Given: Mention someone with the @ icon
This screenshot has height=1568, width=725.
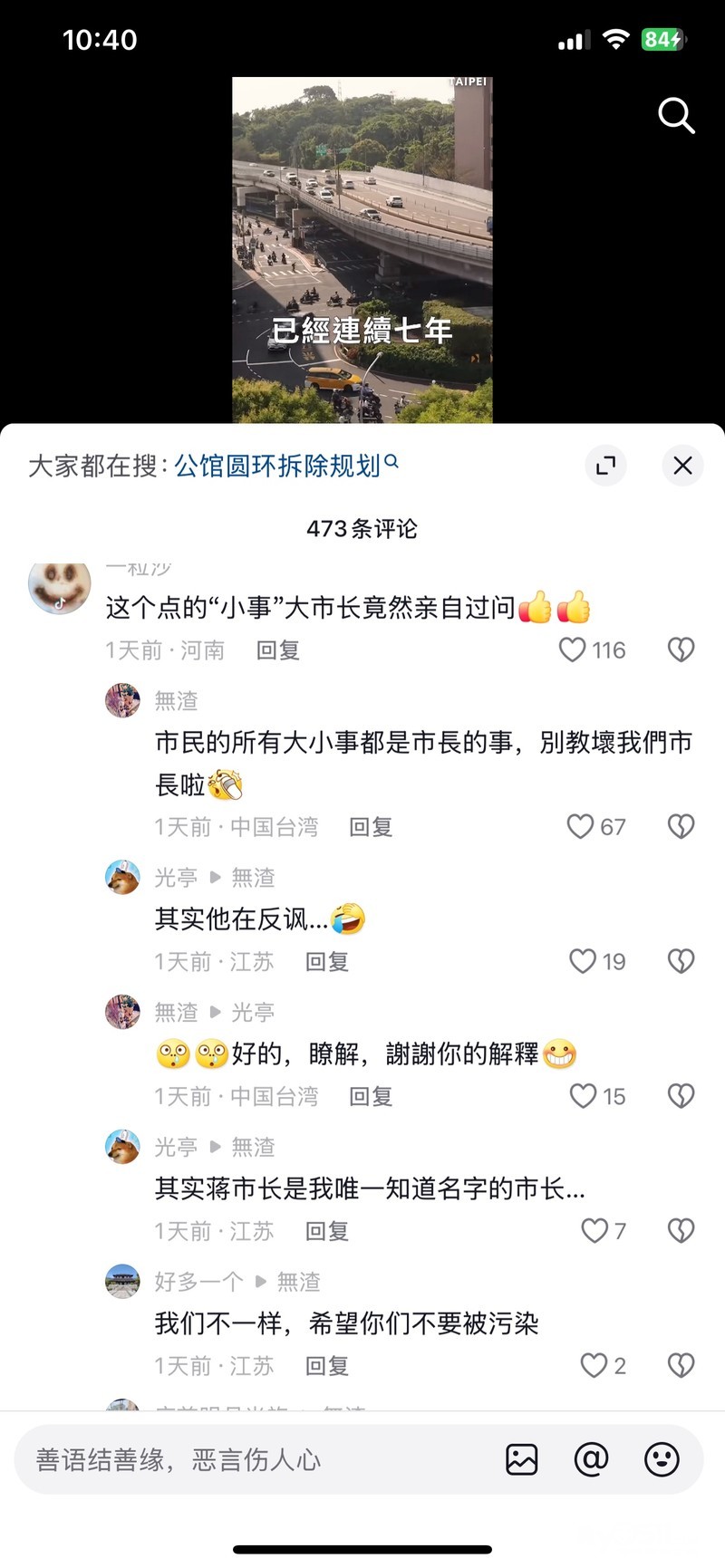Looking at the screenshot, I should coord(591,1460).
